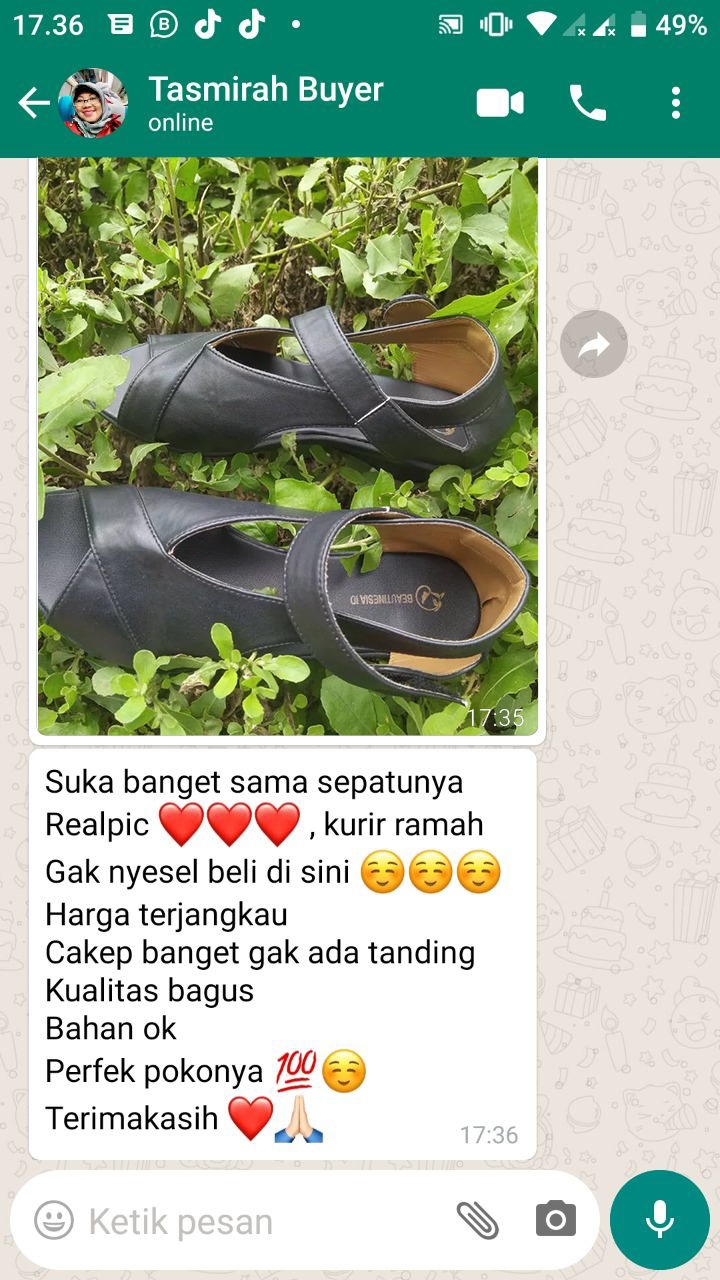Open the camera from the message bar
Screen dimensions: 720x1280
point(555,1220)
